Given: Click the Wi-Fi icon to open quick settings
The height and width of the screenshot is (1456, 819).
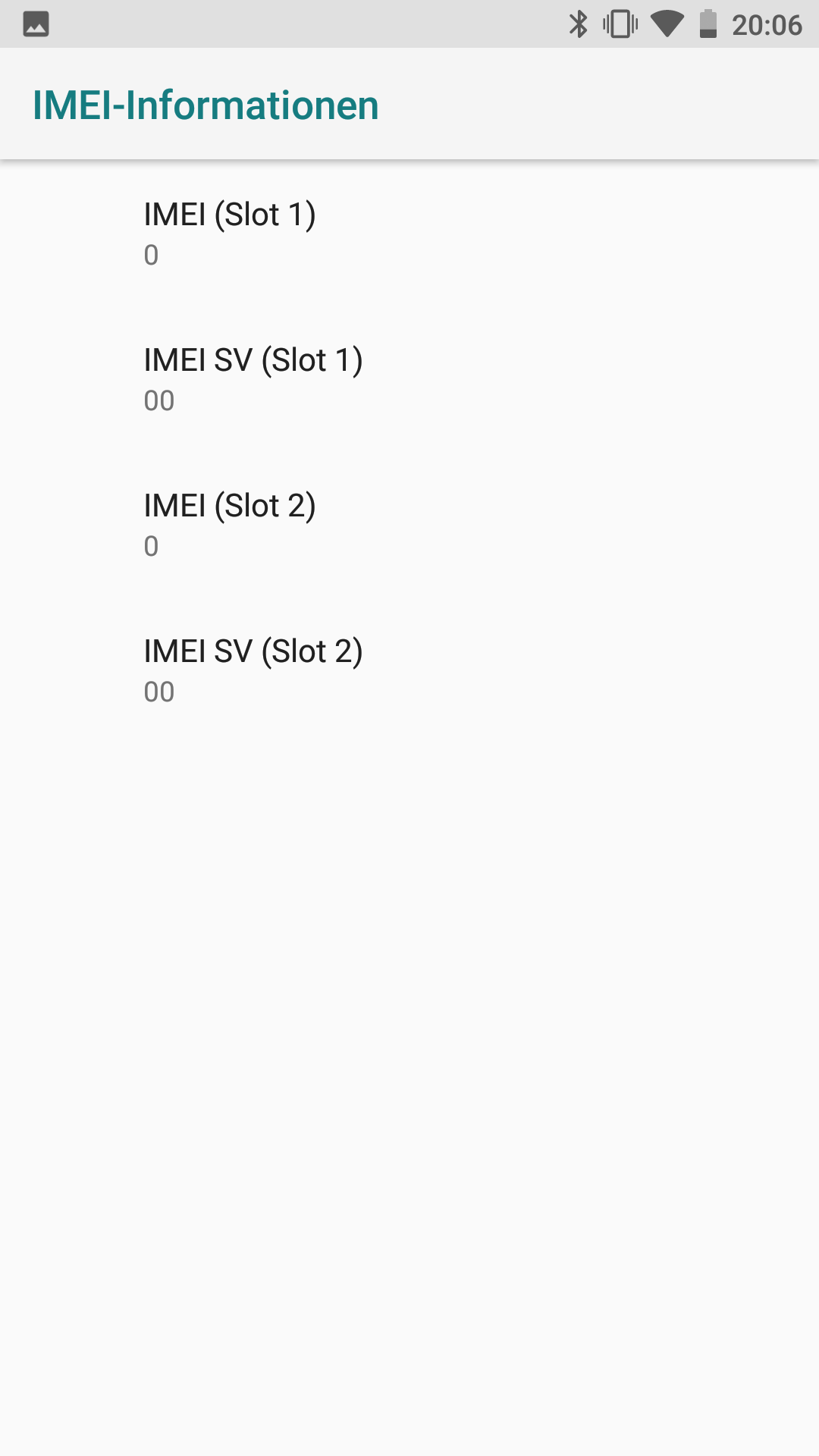Looking at the screenshot, I should point(667,24).
